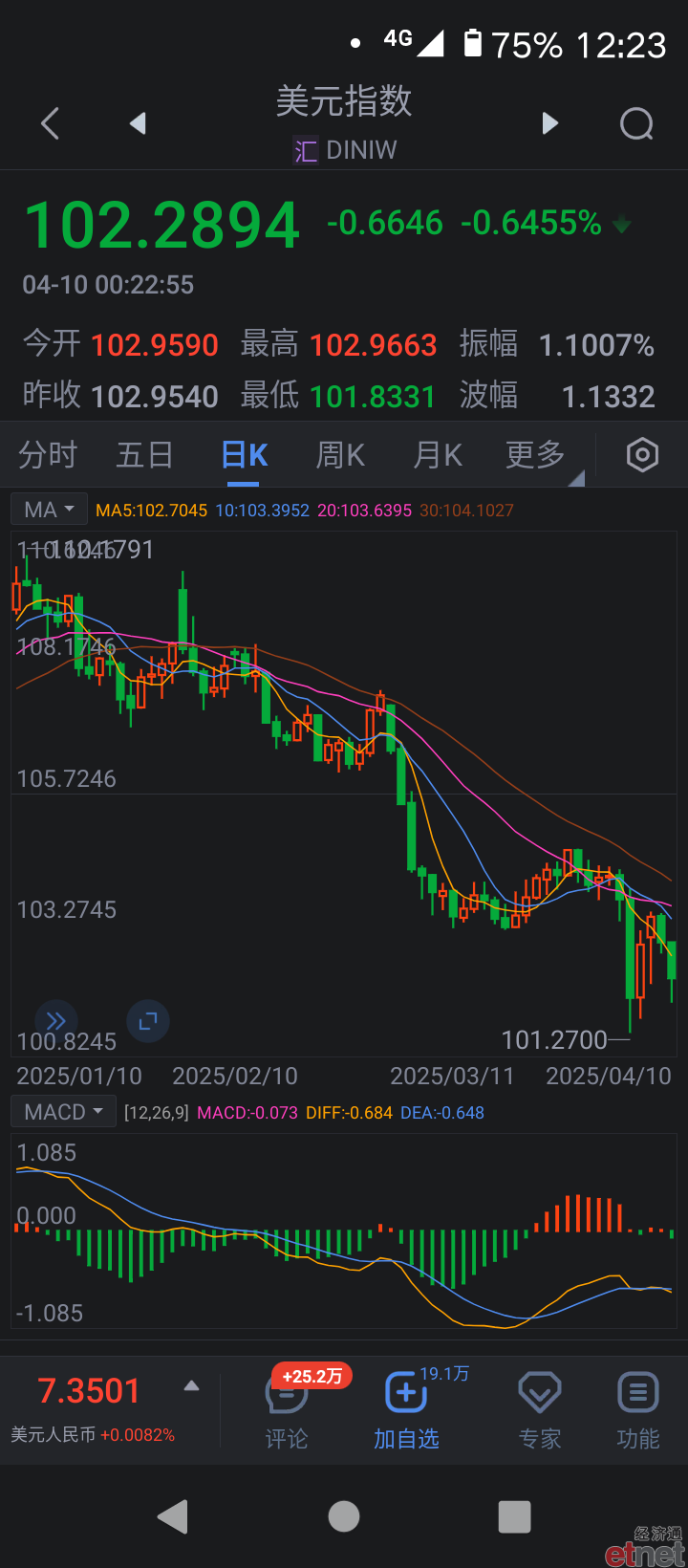Go back using the top-left arrow

click(x=51, y=123)
